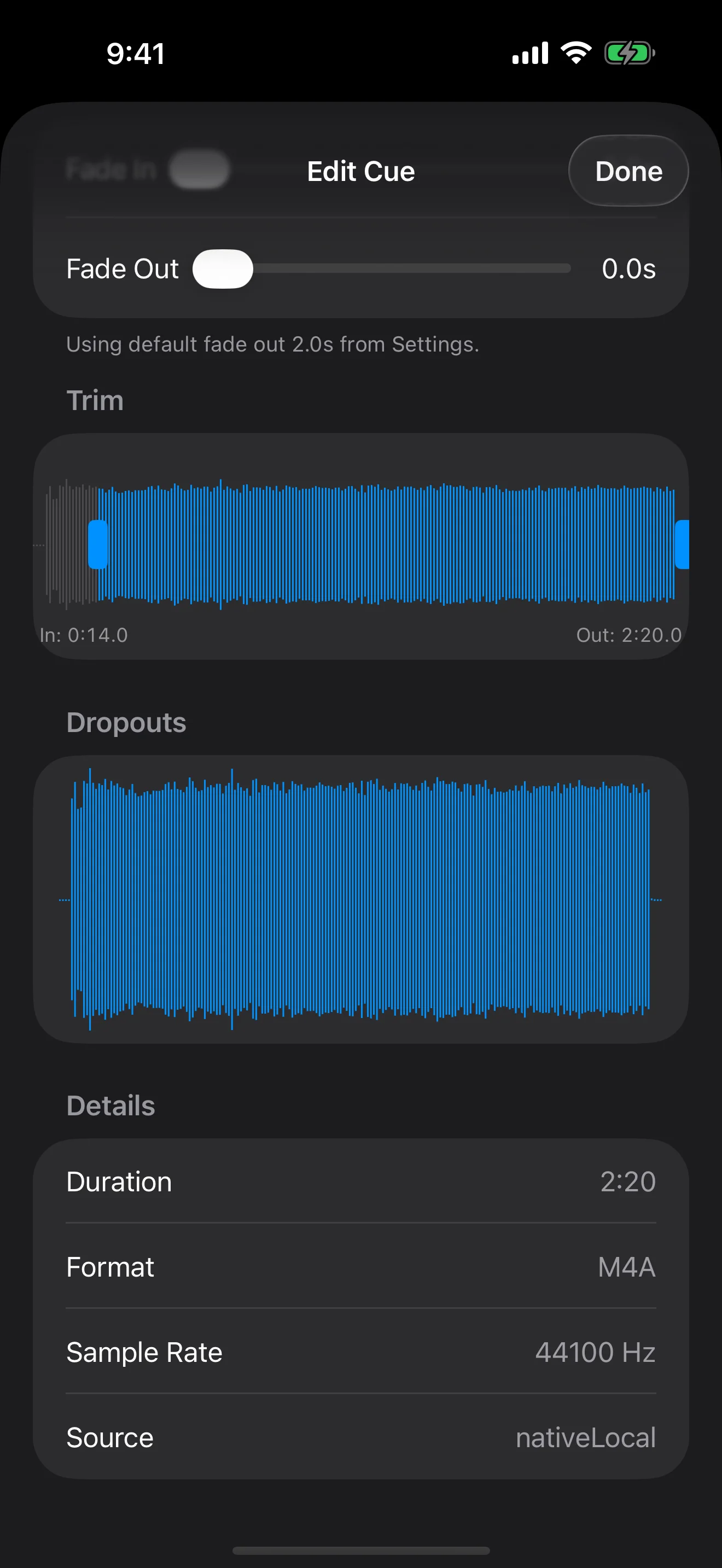The image size is (722, 1568).
Task: Select the left trim handle in Trim waveform
Action: (98, 545)
